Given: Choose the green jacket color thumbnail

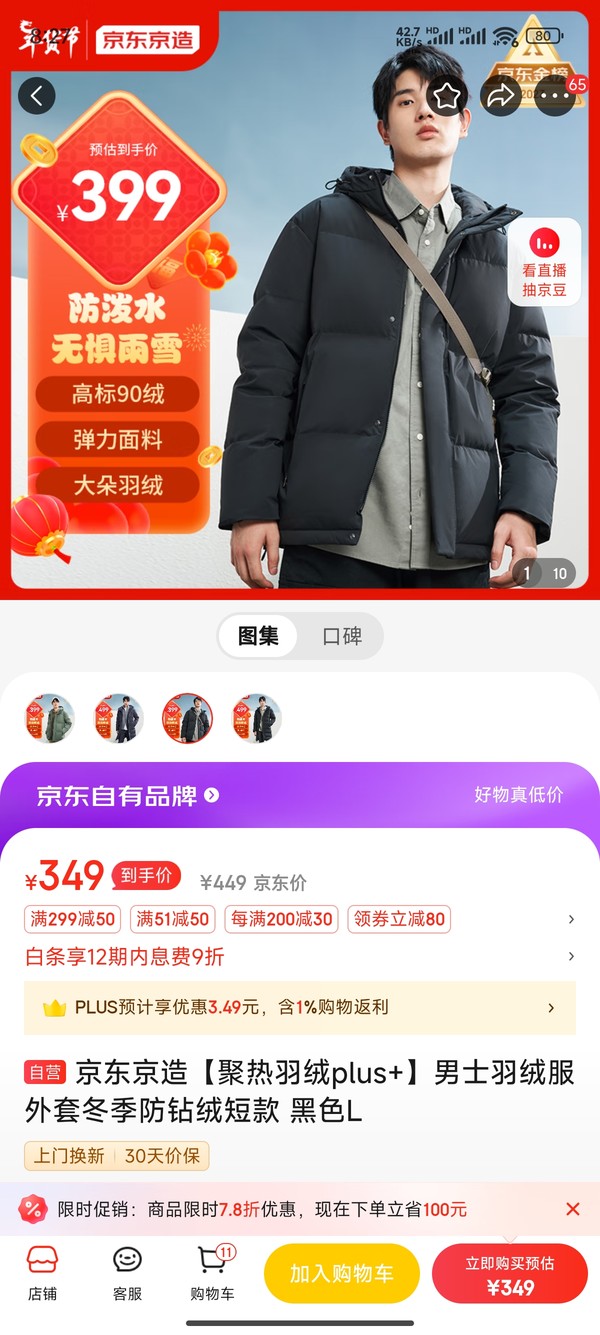Looking at the screenshot, I should point(50,718).
